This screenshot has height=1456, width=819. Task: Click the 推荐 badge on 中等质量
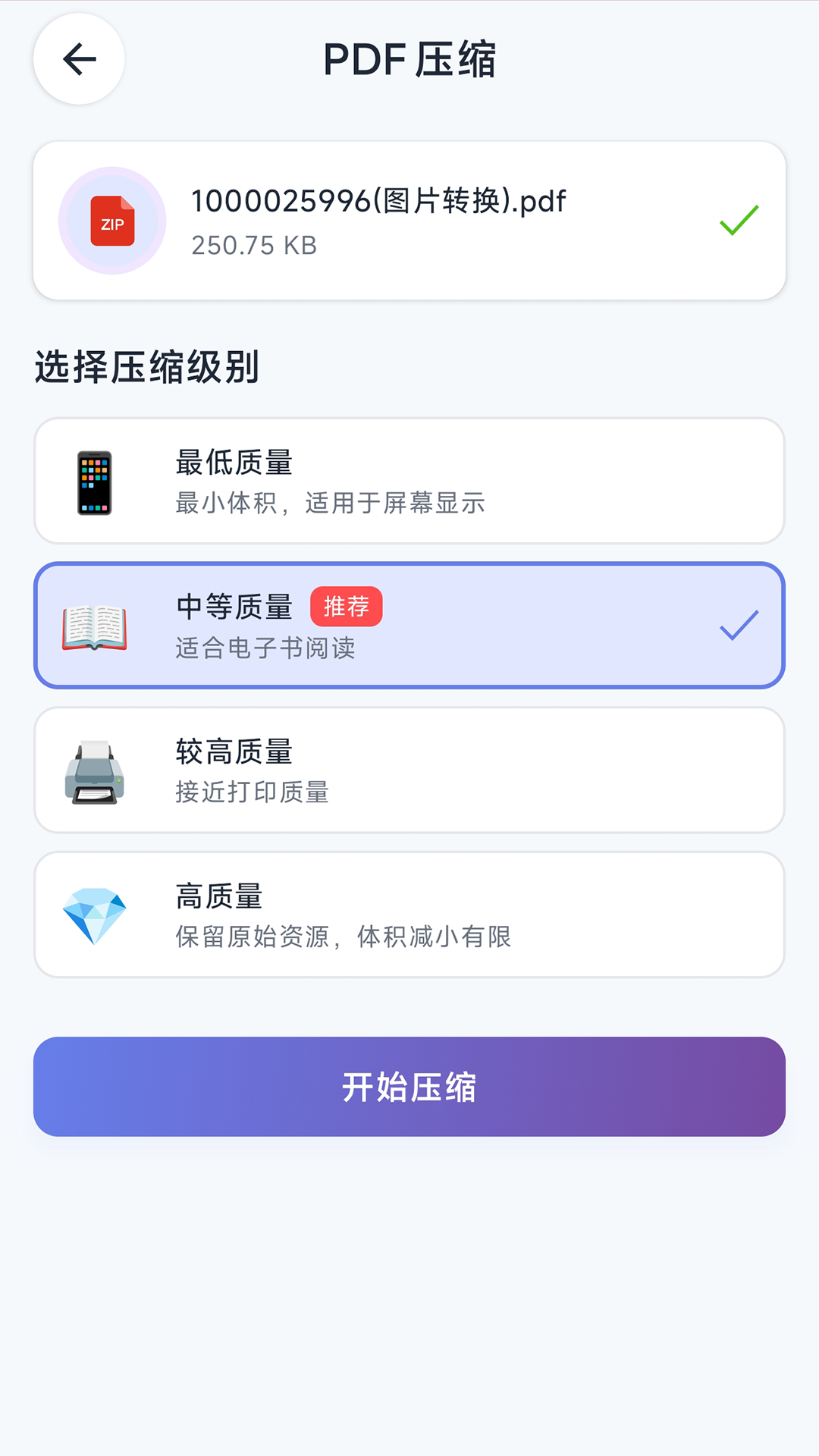click(348, 607)
